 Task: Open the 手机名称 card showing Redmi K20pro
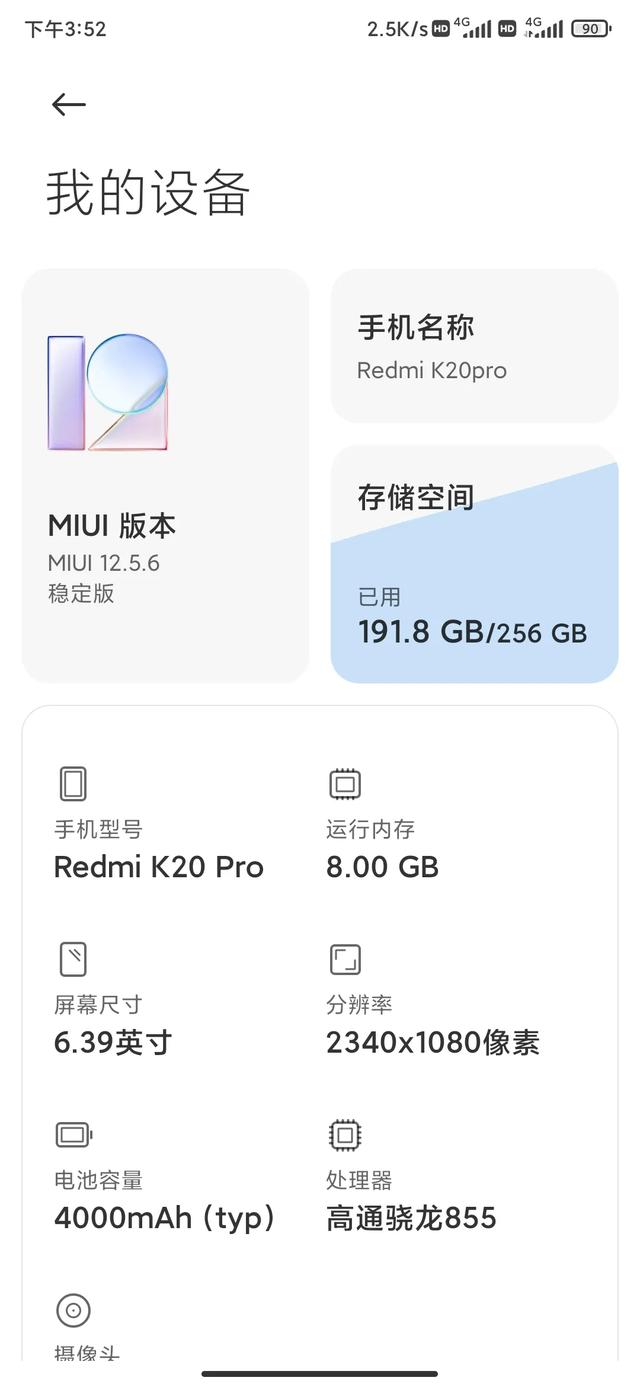475,346
